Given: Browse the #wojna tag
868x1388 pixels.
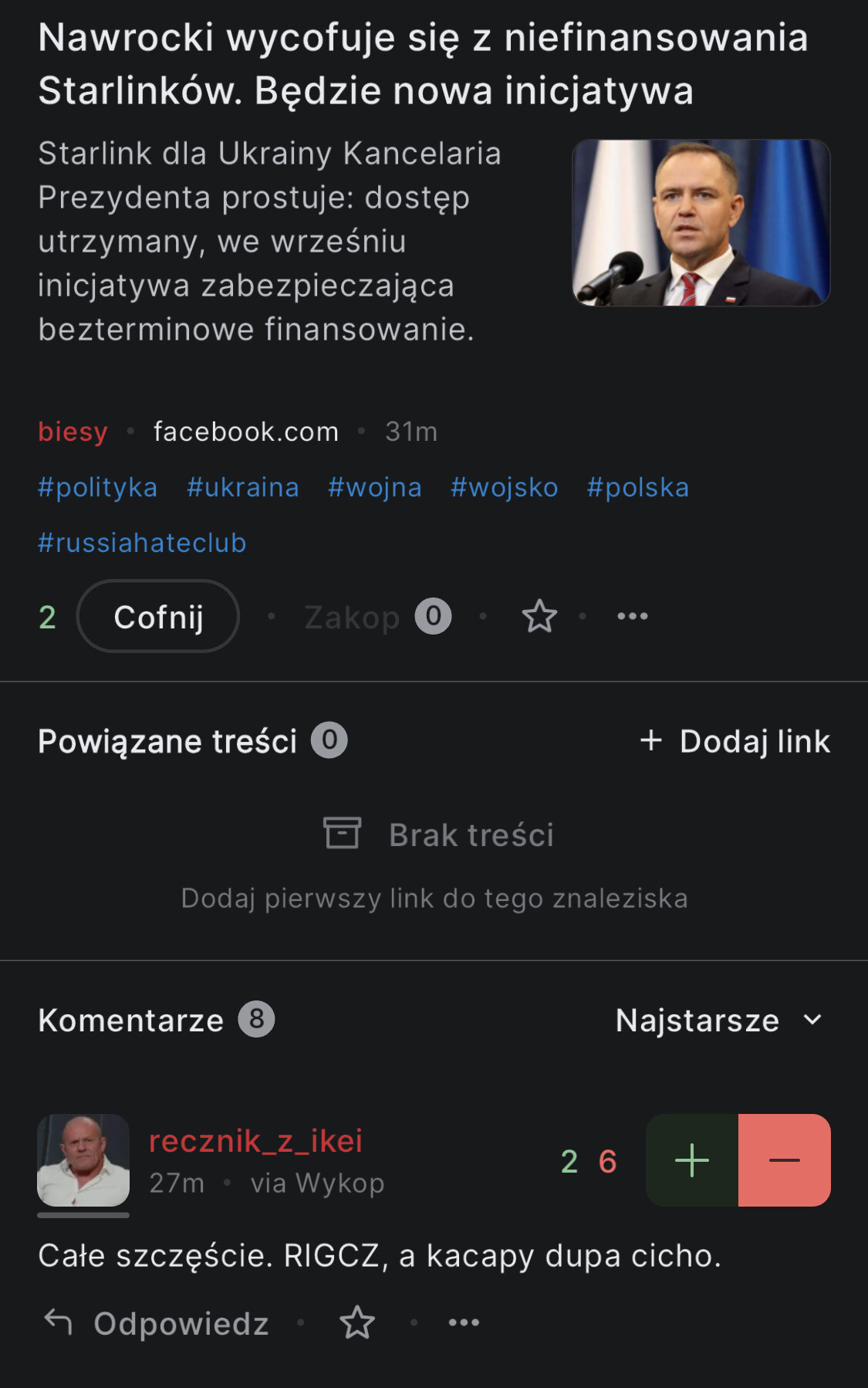Looking at the screenshot, I should point(375,487).
